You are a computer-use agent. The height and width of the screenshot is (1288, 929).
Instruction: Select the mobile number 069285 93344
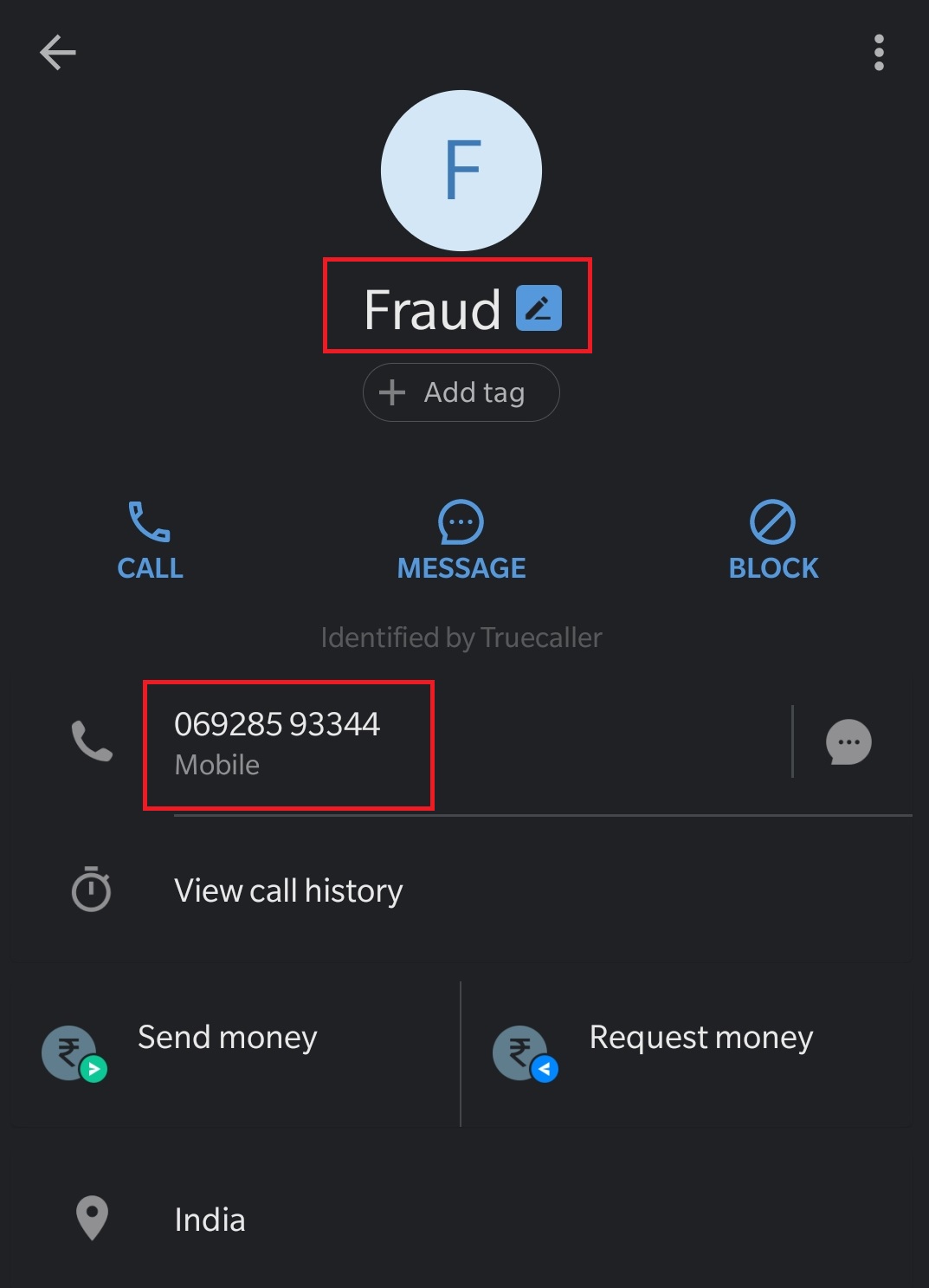pyautogui.click(x=277, y=726)
